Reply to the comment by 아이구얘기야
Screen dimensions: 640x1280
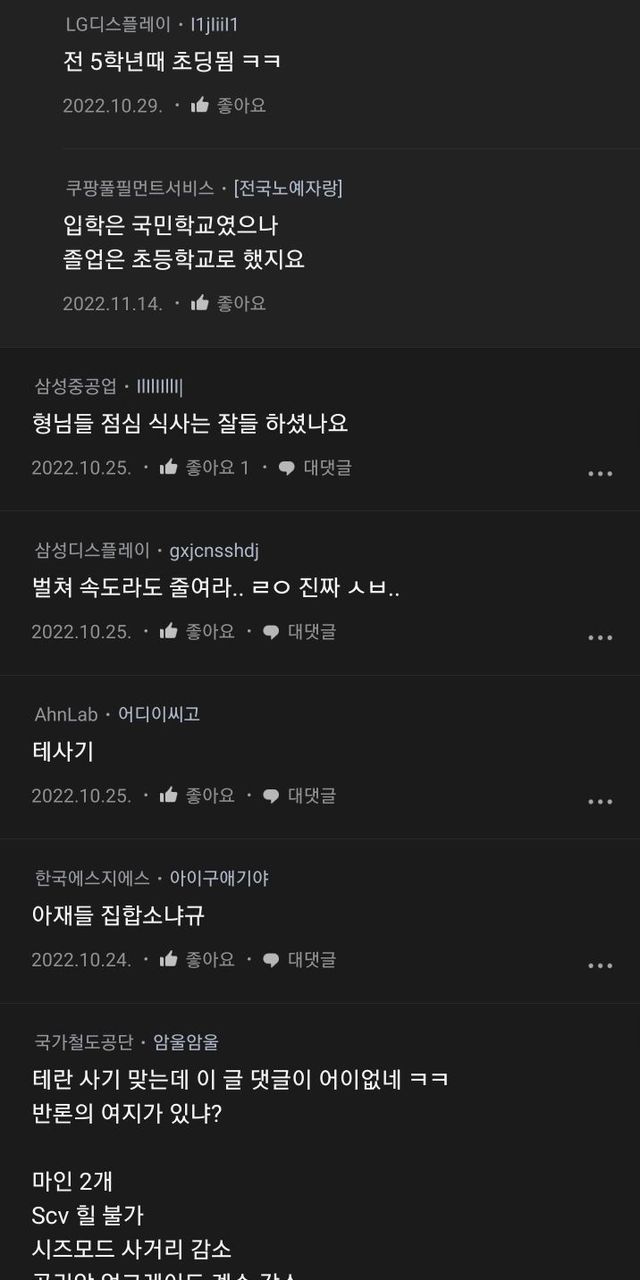299,959
